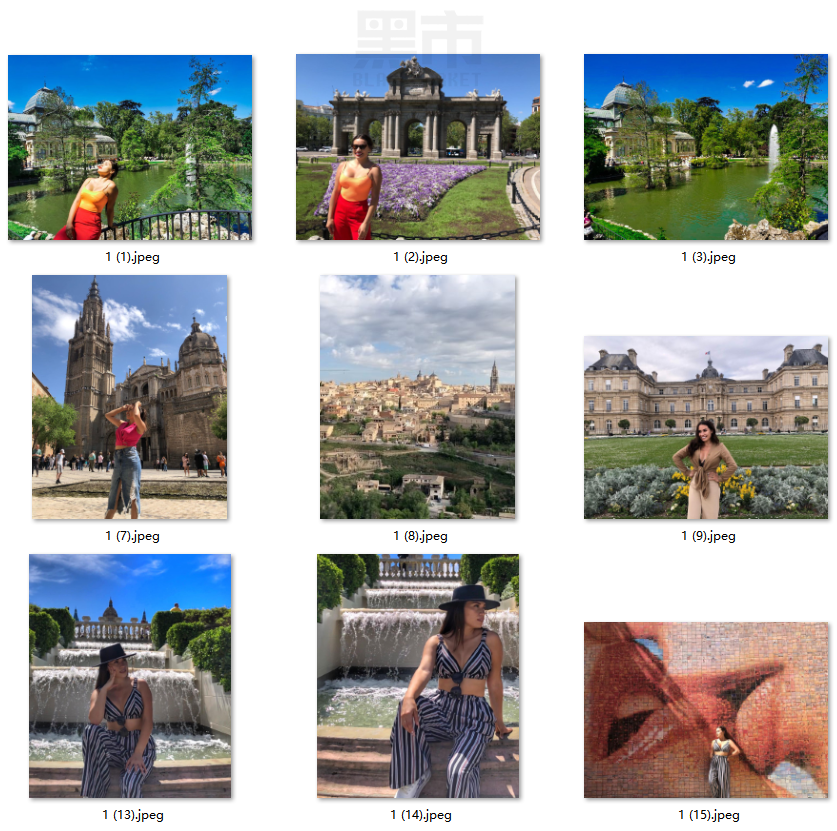Open the cathedral photo 1 (7).jpeg

click(x=130, y=397)
